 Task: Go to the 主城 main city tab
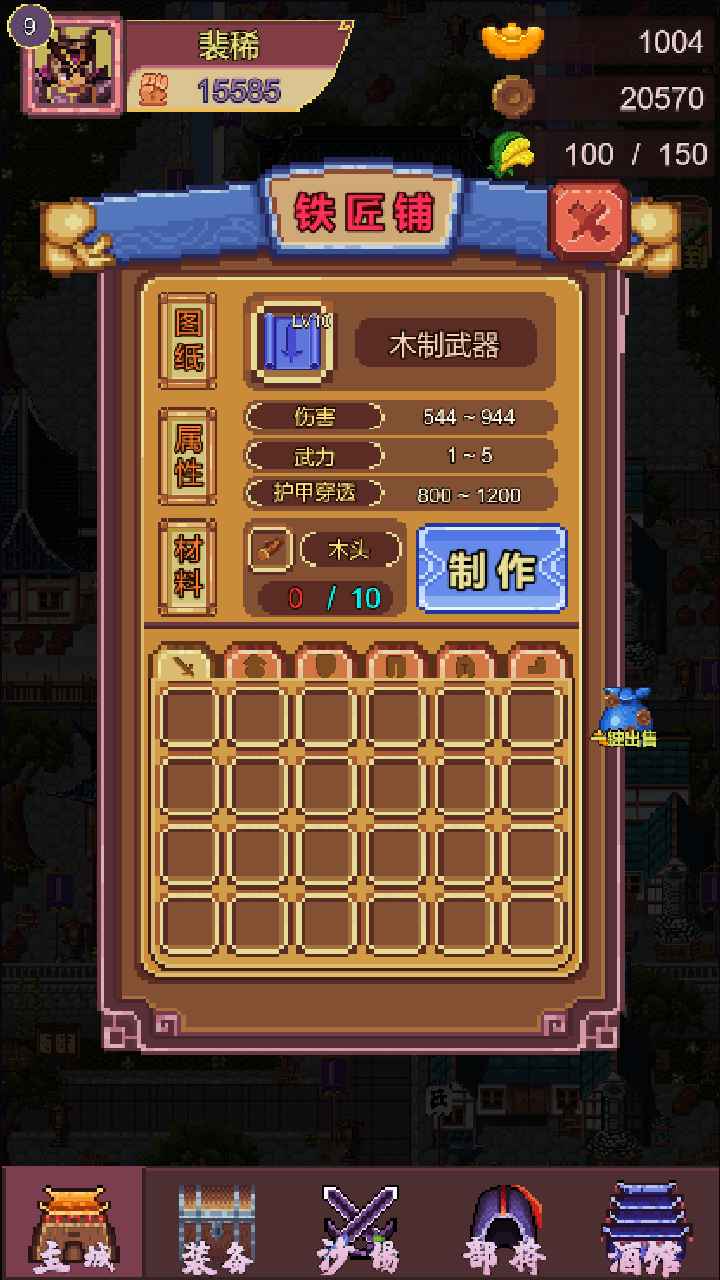72,1224
